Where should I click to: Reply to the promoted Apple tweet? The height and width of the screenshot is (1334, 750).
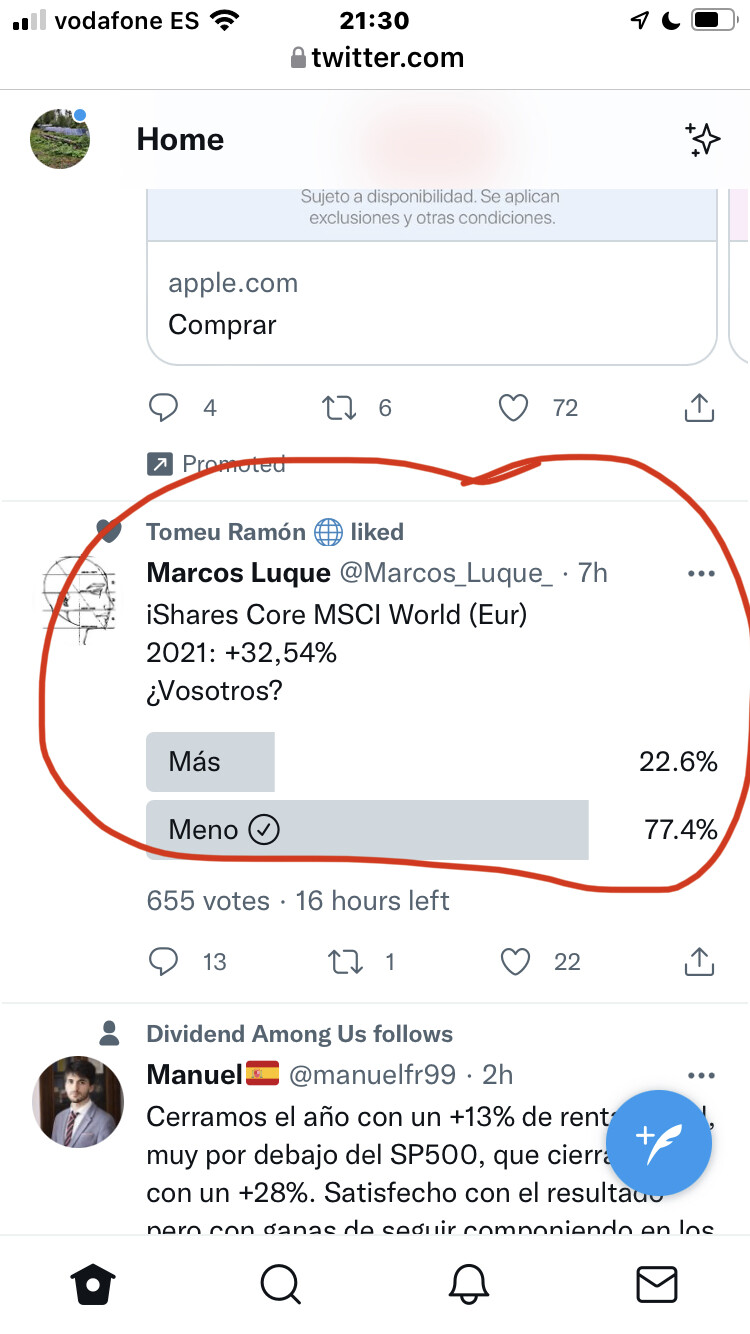pyautogui.click(x=163, y=408)
